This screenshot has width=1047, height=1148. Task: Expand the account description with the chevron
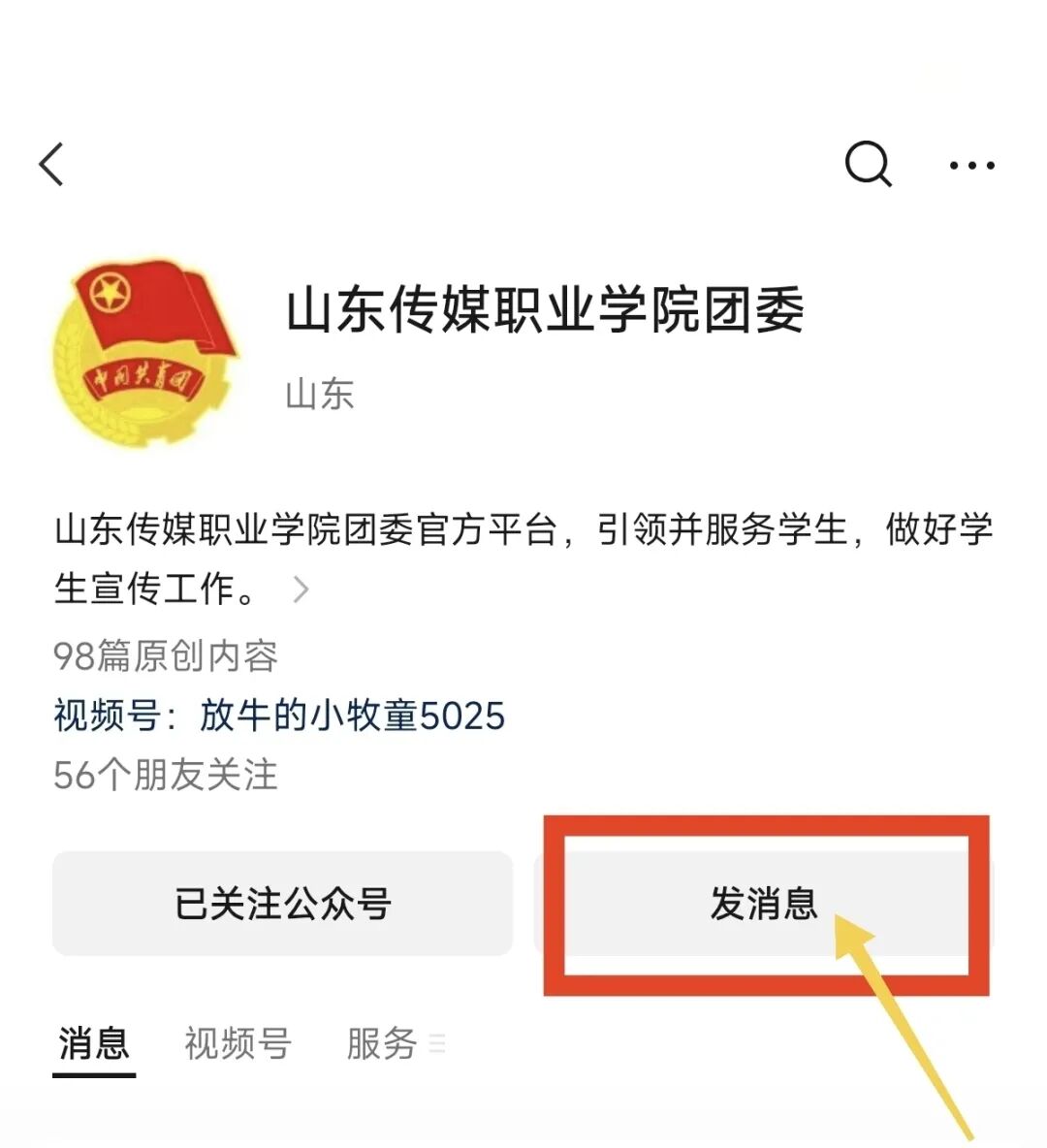(x=301, y=589)
